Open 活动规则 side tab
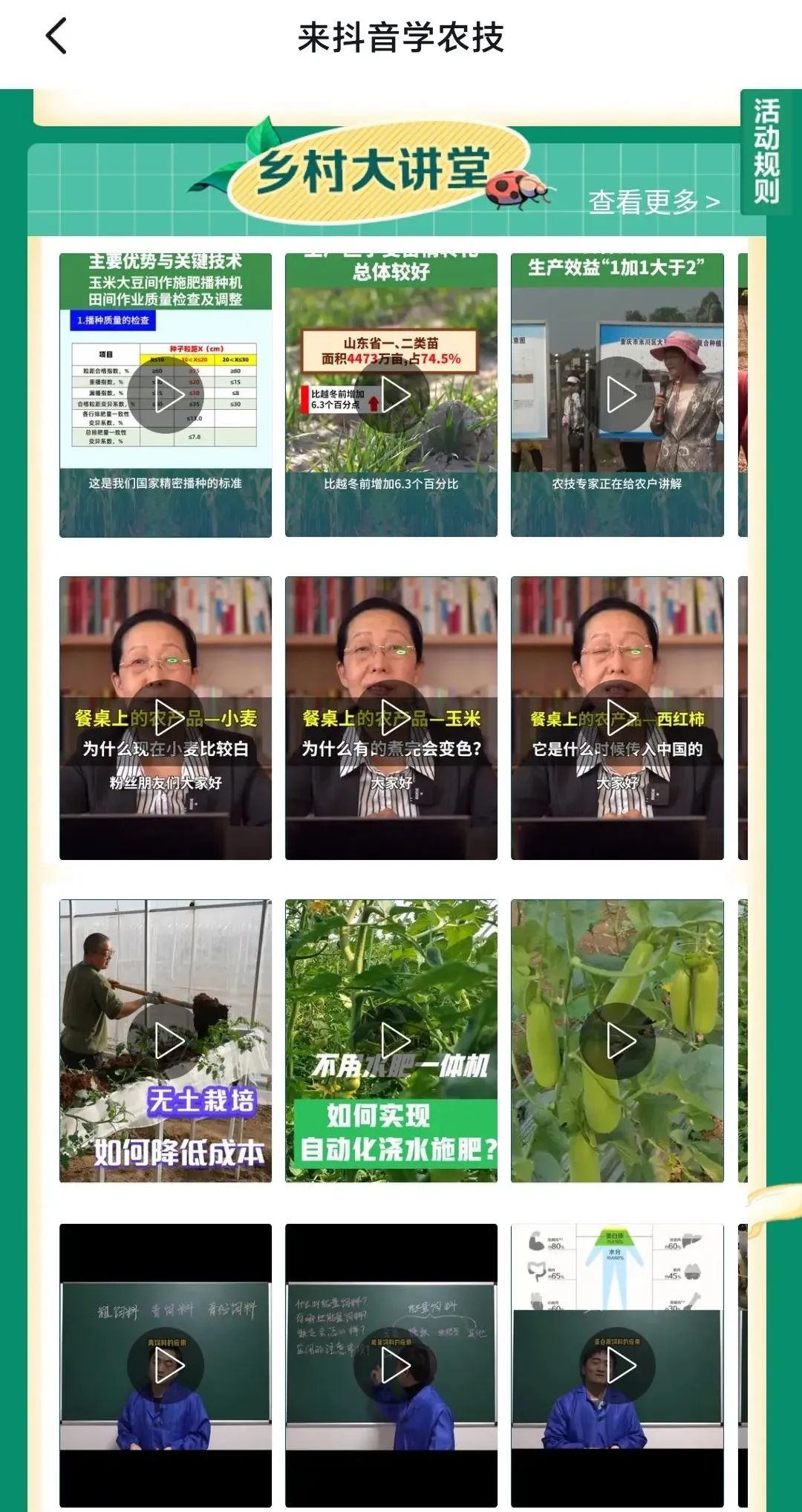 768,151
